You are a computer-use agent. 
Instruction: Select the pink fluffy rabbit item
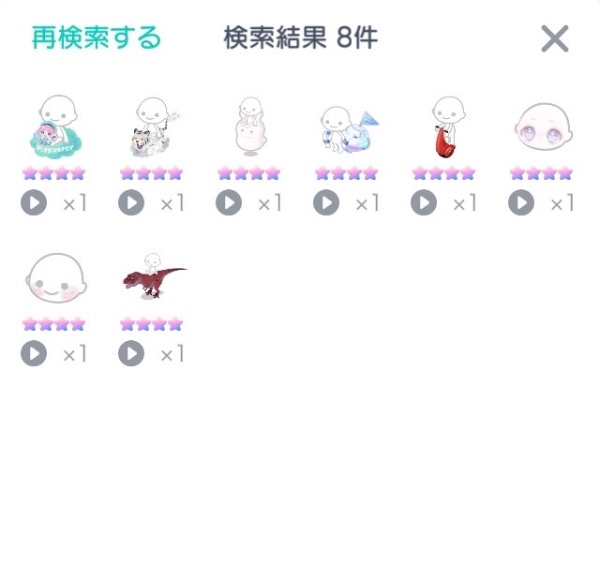[x=249, y=127]
